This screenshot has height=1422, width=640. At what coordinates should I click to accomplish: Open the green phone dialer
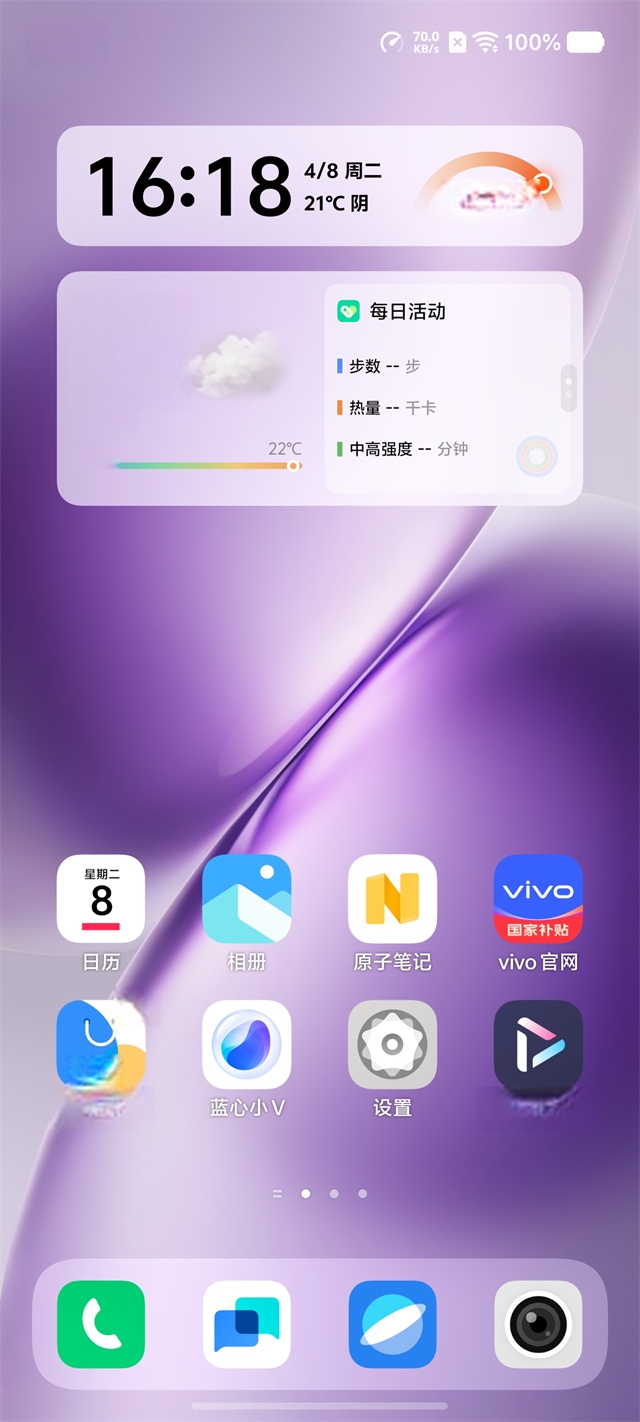pyautogui.click(x=101, y=1324)
